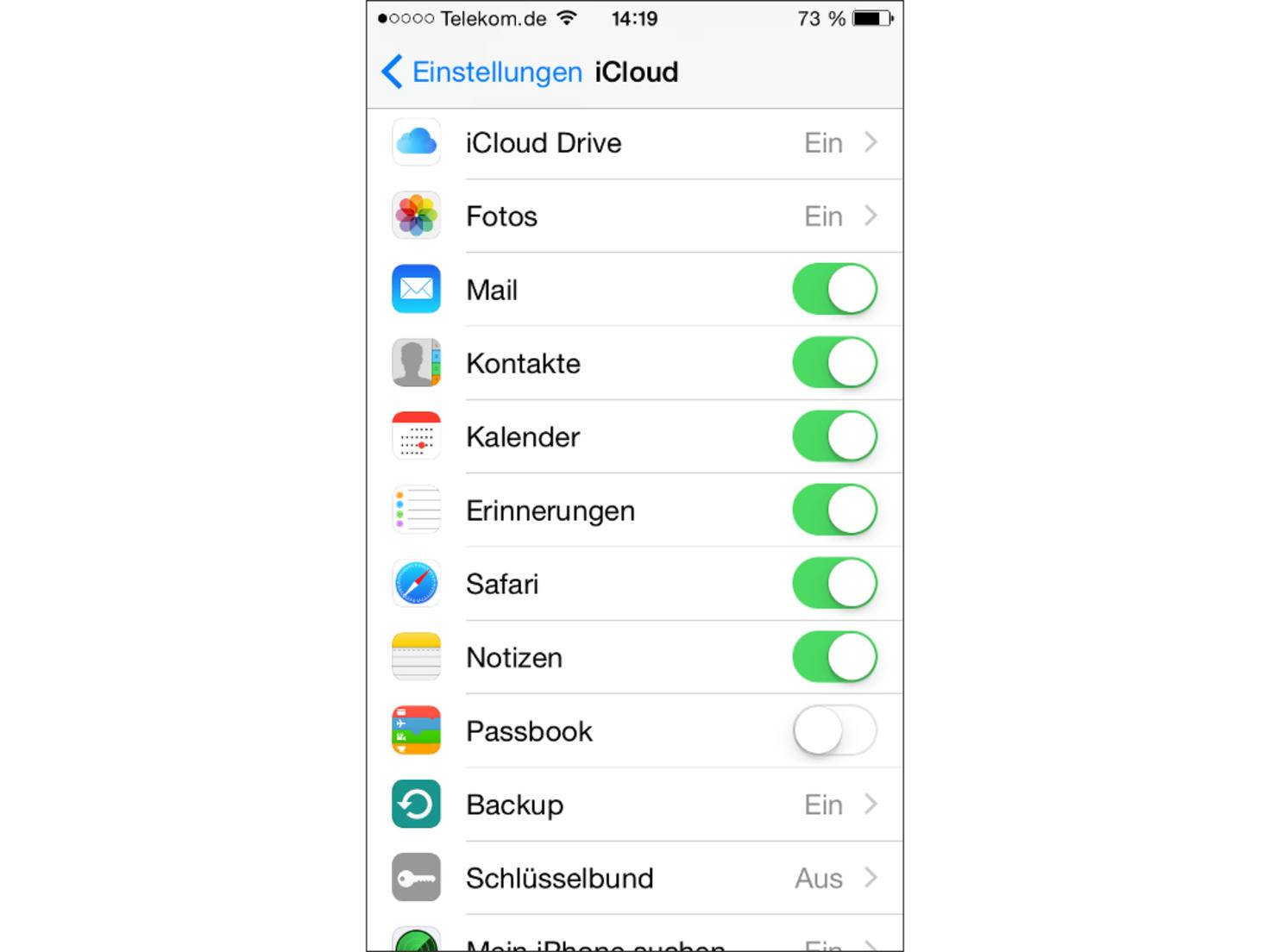Open Schlüsselbund settings
Screen dimensions: 1270x952
pos(634,878)
